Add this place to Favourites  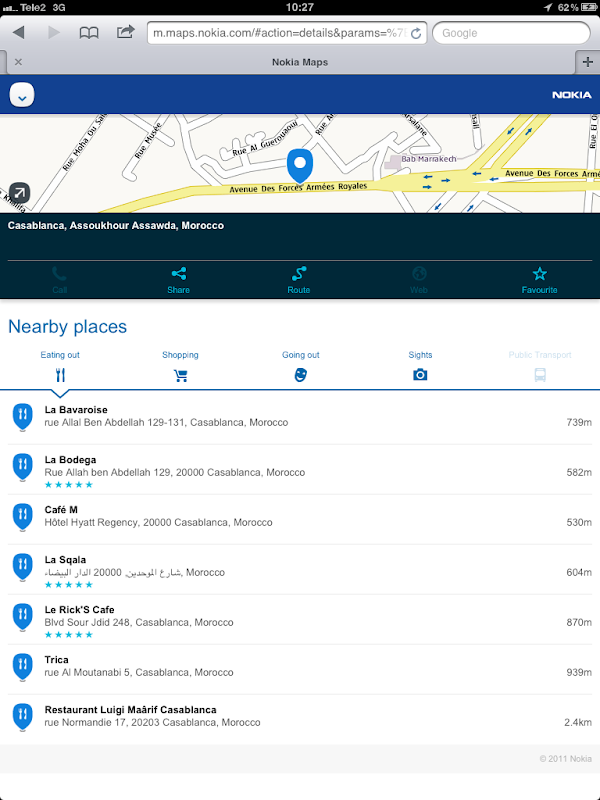(539, 279)
